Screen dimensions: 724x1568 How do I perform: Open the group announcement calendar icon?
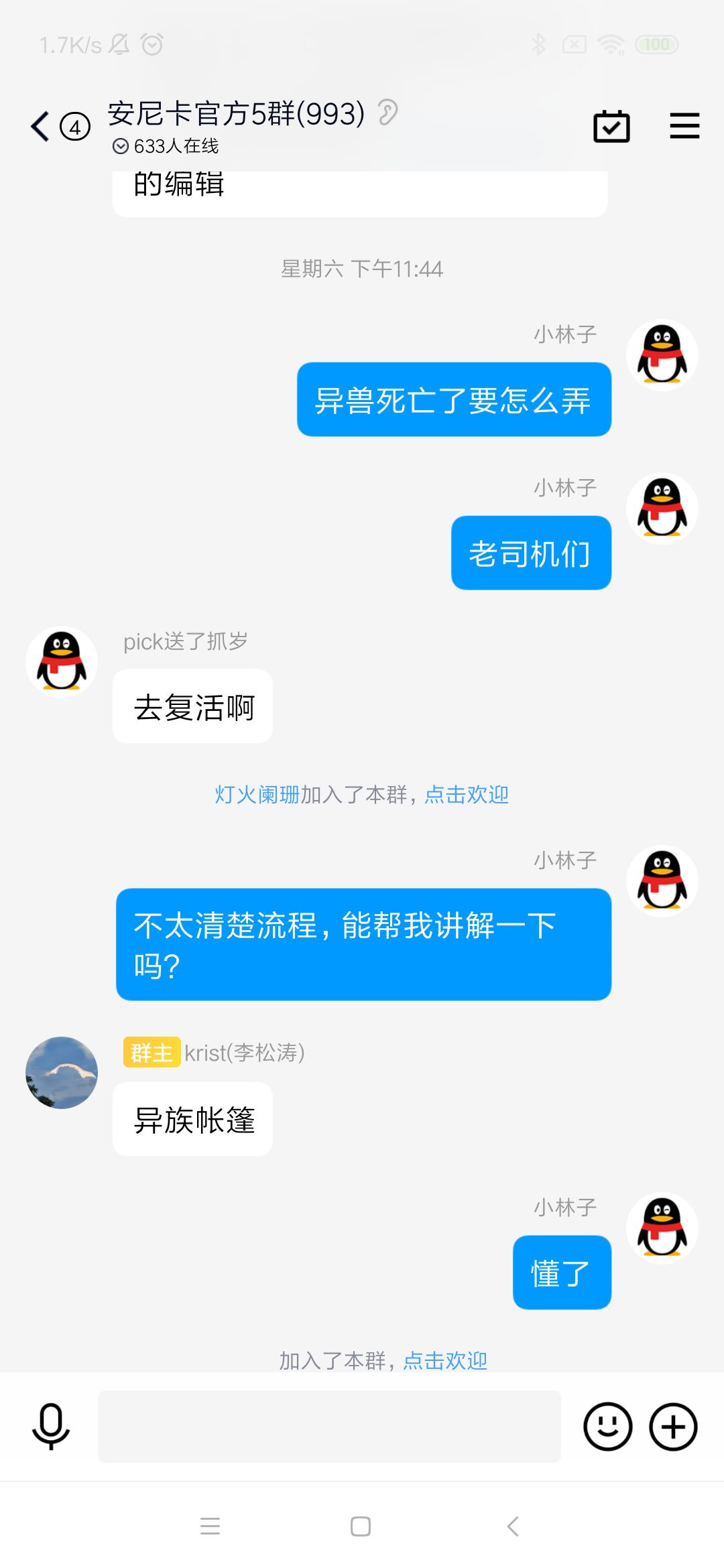tap(612, 125)
